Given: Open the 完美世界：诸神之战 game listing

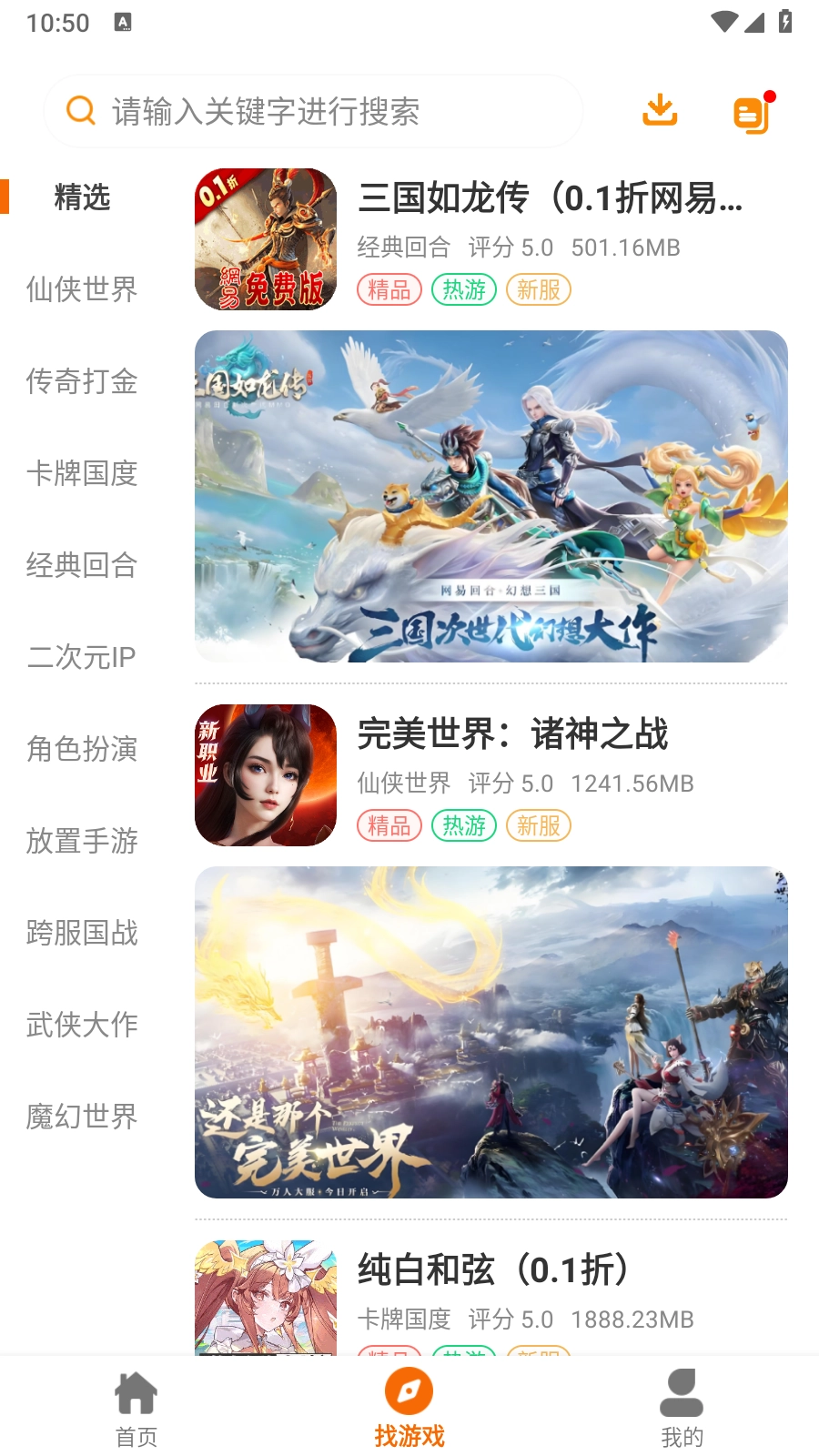Looking at the screenshot, I should click(x=512, y=734).
